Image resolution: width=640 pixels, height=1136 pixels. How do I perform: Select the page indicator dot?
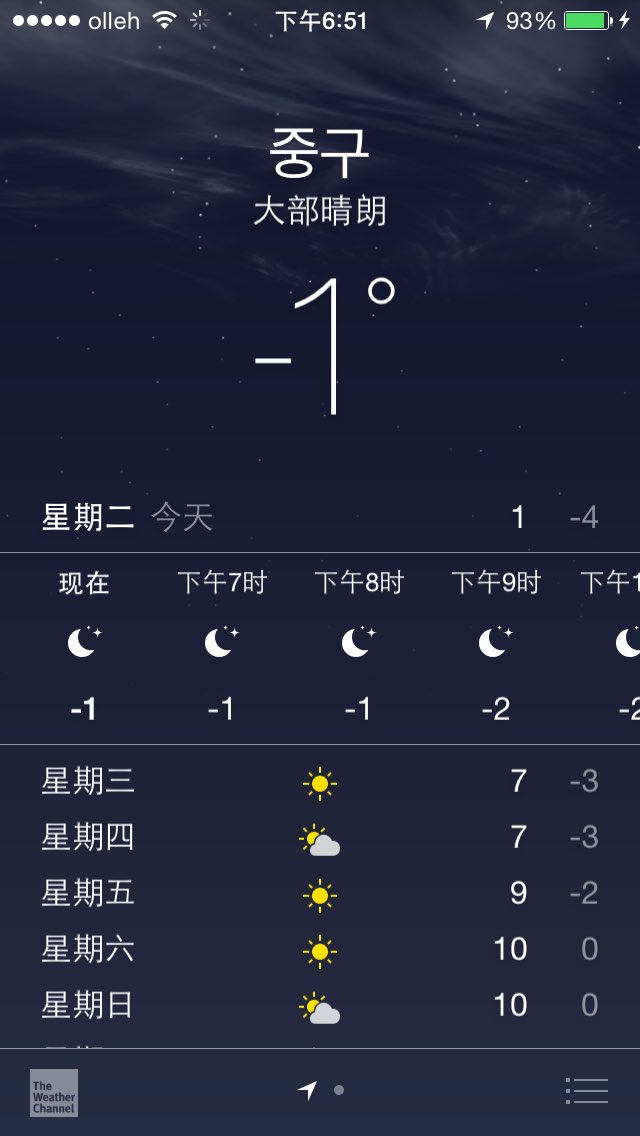338,1090
